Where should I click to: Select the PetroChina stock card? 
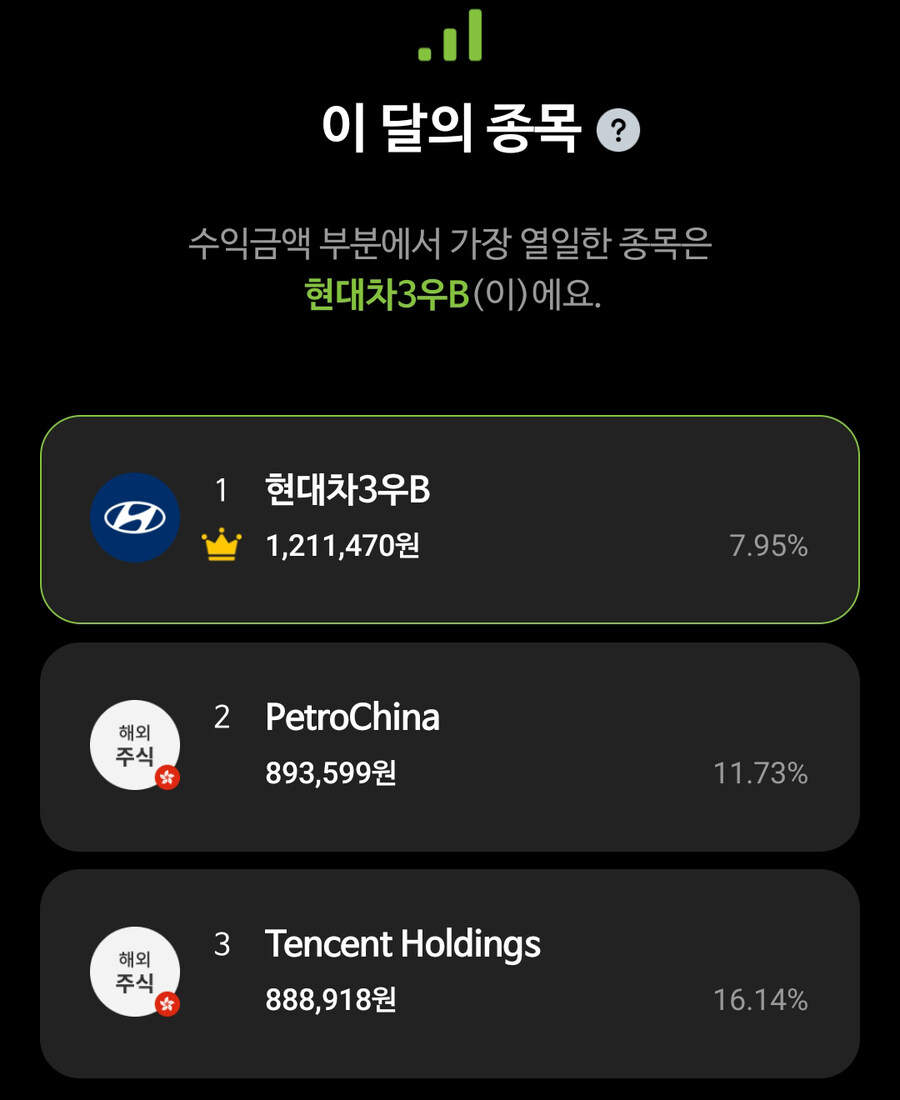point(450,746)
